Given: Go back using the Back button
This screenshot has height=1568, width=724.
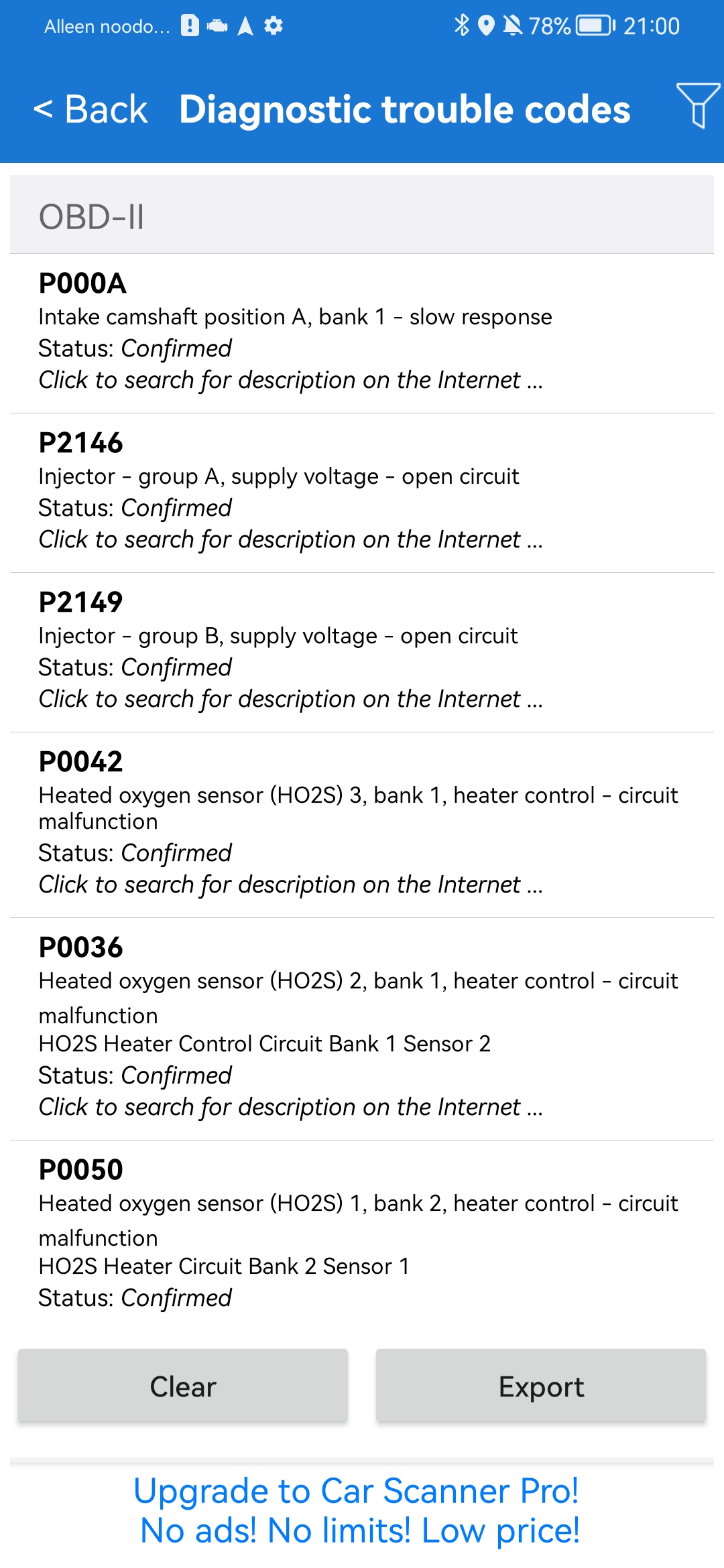Looking at the screenshot, I should coord(90,109).
